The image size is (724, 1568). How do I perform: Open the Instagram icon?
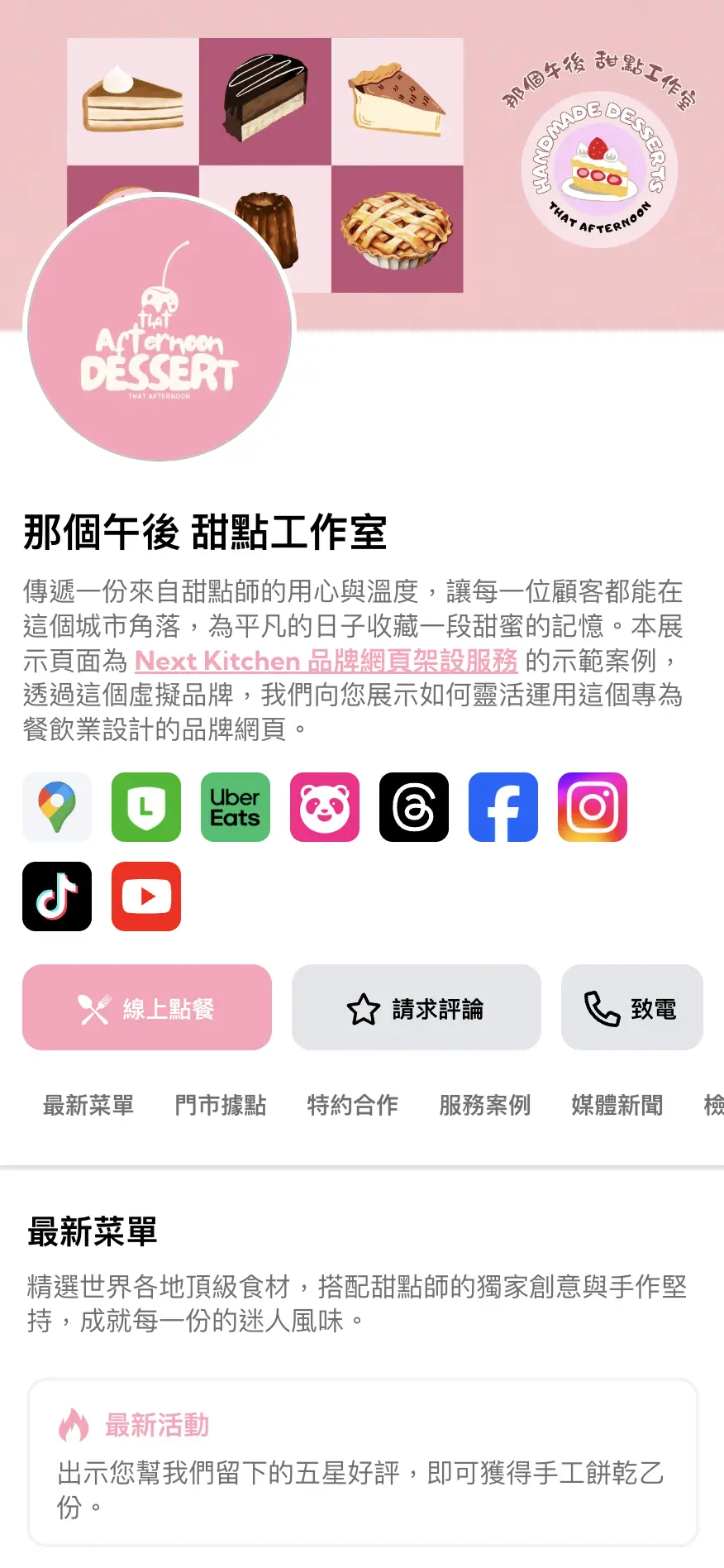592,807
